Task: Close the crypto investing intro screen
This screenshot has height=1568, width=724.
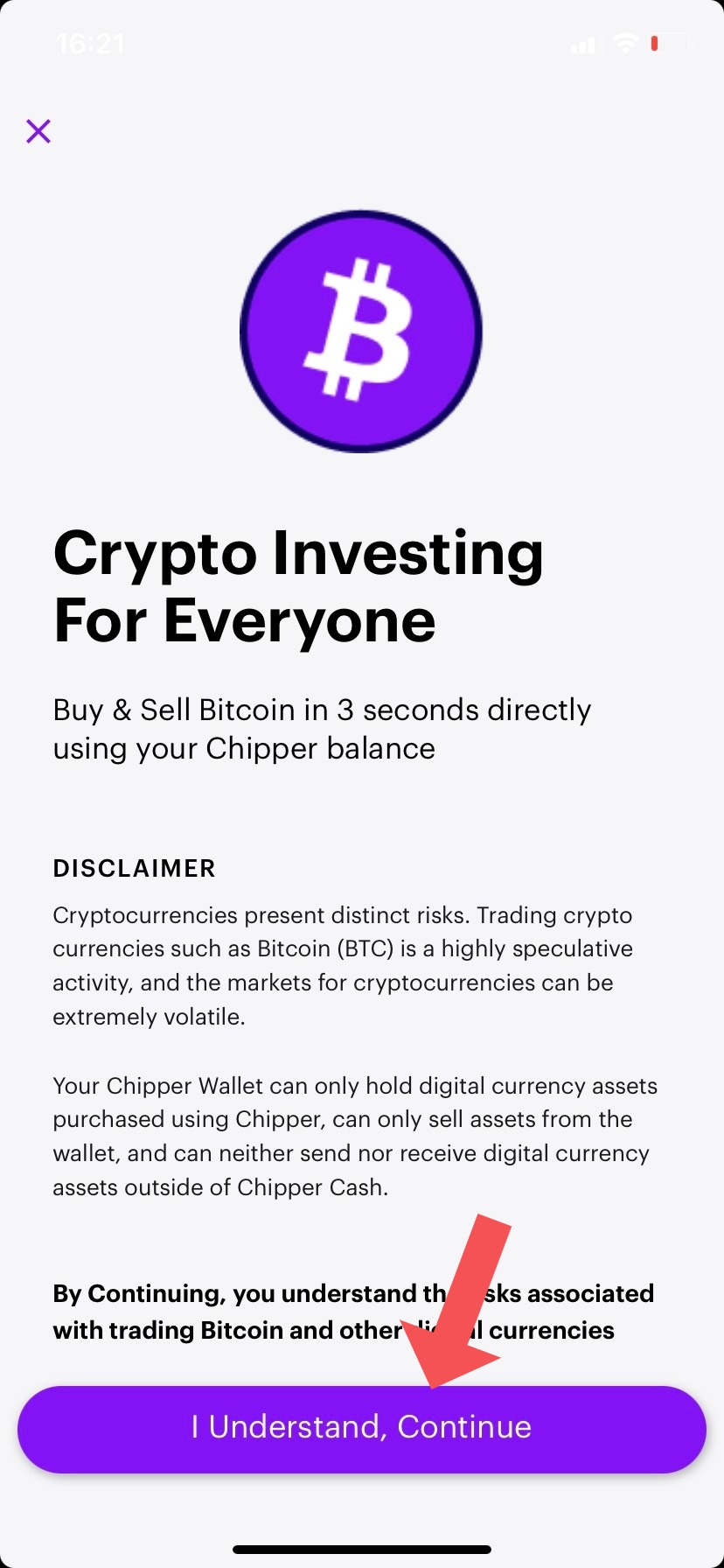Action: click(38, 131)
